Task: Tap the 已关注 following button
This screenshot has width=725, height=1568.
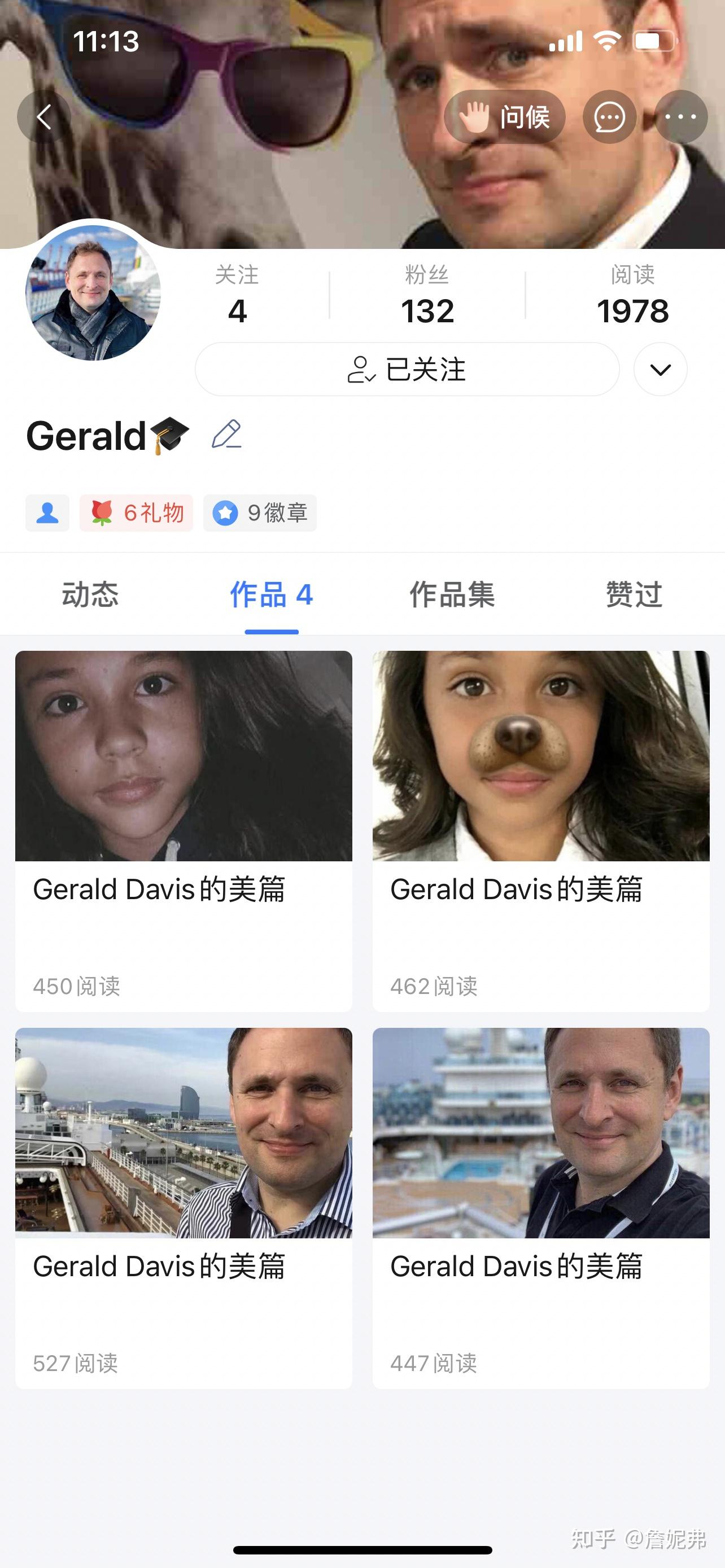Action: click(407, 369)
